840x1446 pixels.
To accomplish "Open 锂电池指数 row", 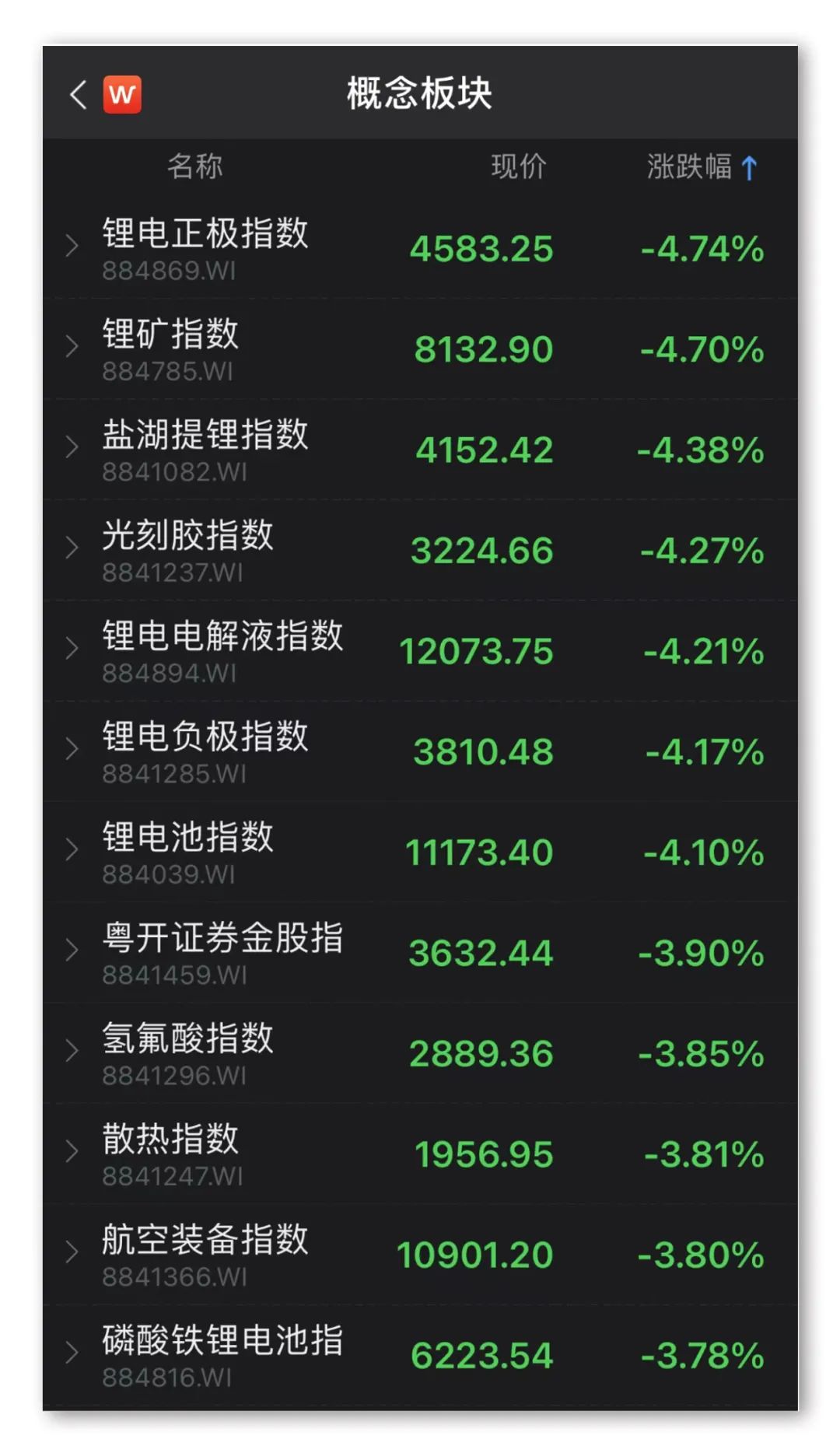I will pyautogui.click(x=420, y=852).
